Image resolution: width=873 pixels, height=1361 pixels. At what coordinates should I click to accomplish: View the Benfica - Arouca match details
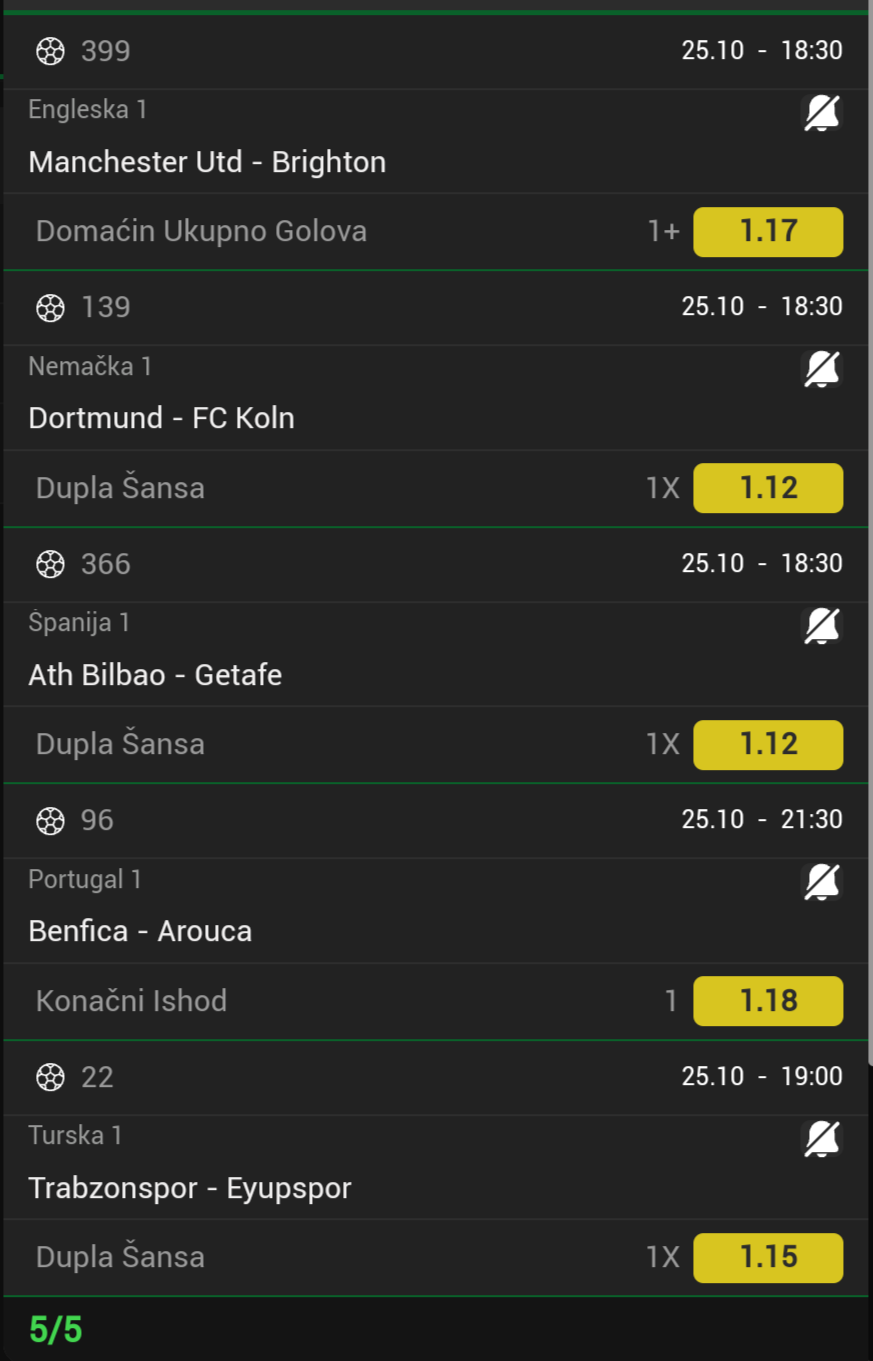(140, 931)
